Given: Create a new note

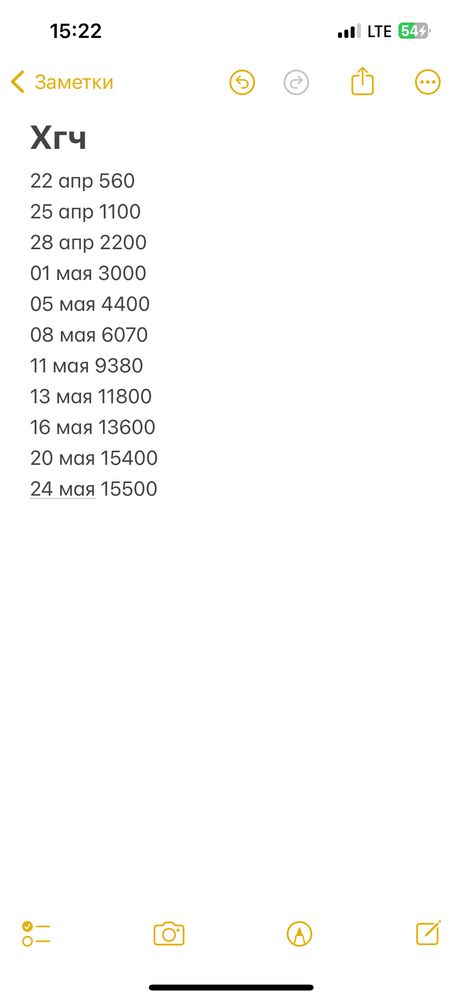Looking at the screenshot, I should point(428,933).
